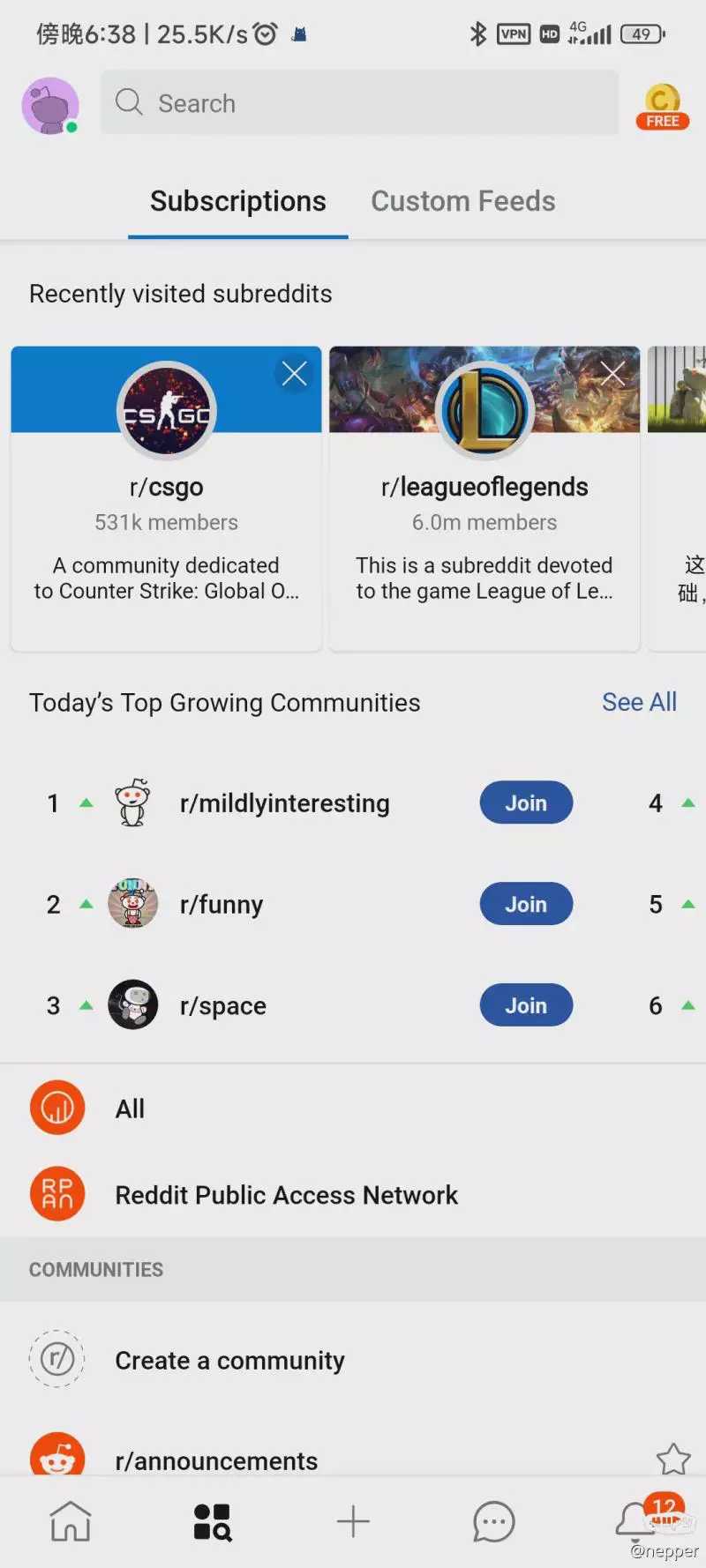Open the r/leagueoflegends subreddit card

(x=484, y=529)
